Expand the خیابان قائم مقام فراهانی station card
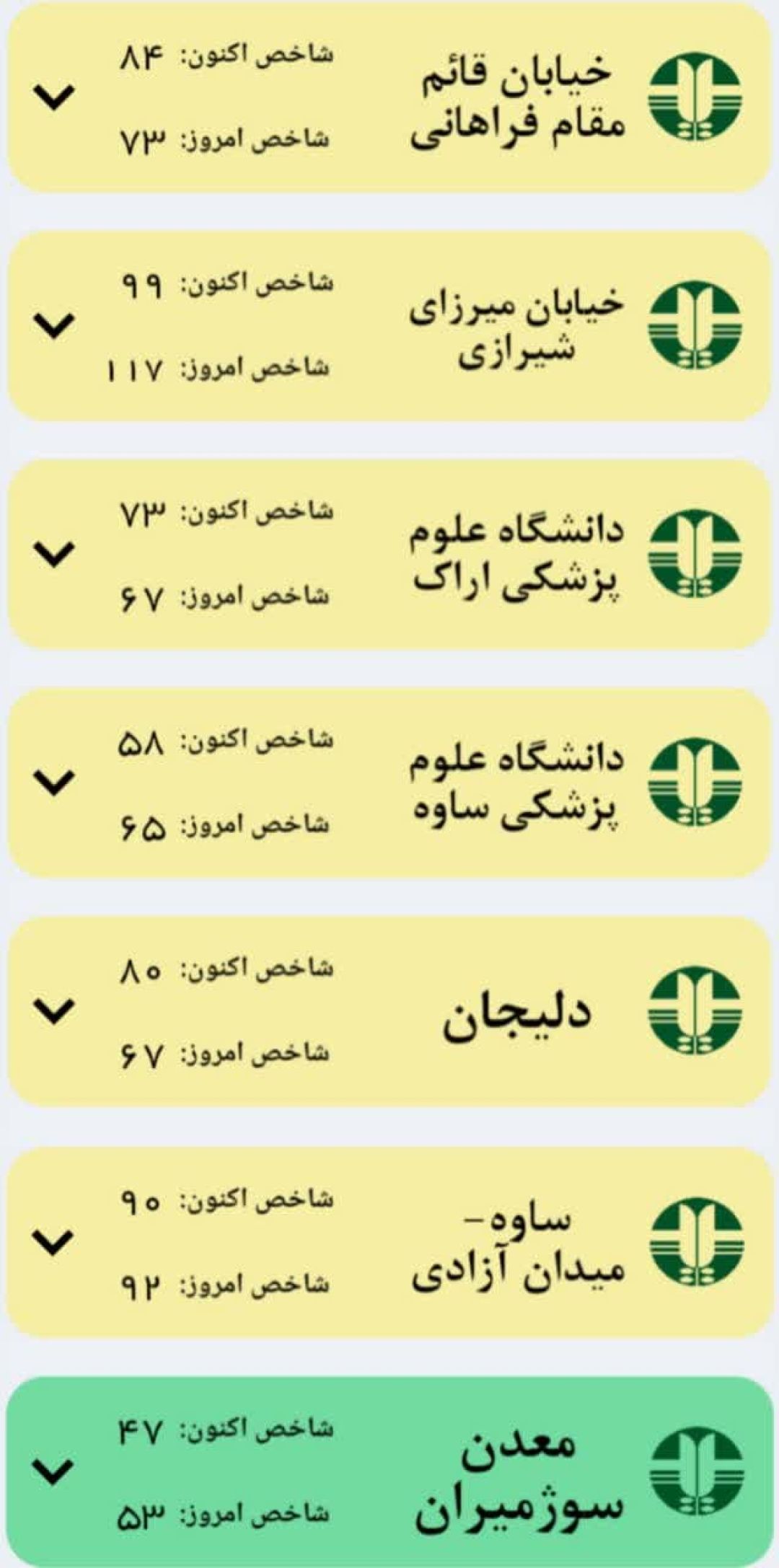This screenshot has width=779, height=1568. [x=55, y=97]
